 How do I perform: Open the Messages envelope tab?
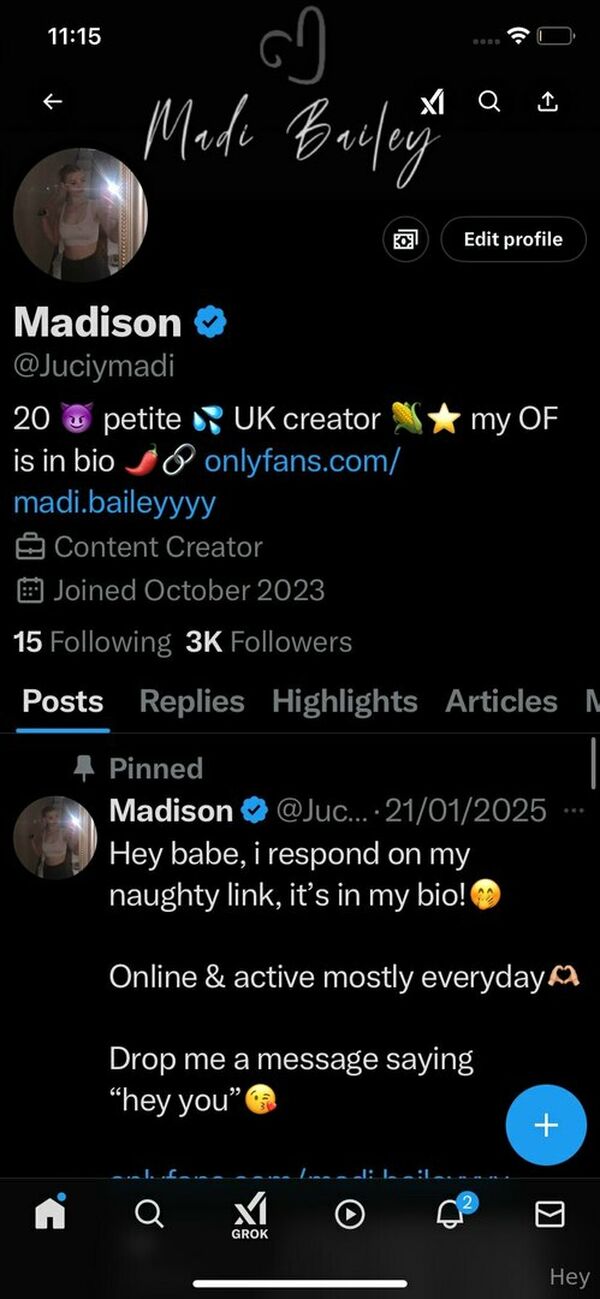pyautogui.click(x=549, y=1214)
